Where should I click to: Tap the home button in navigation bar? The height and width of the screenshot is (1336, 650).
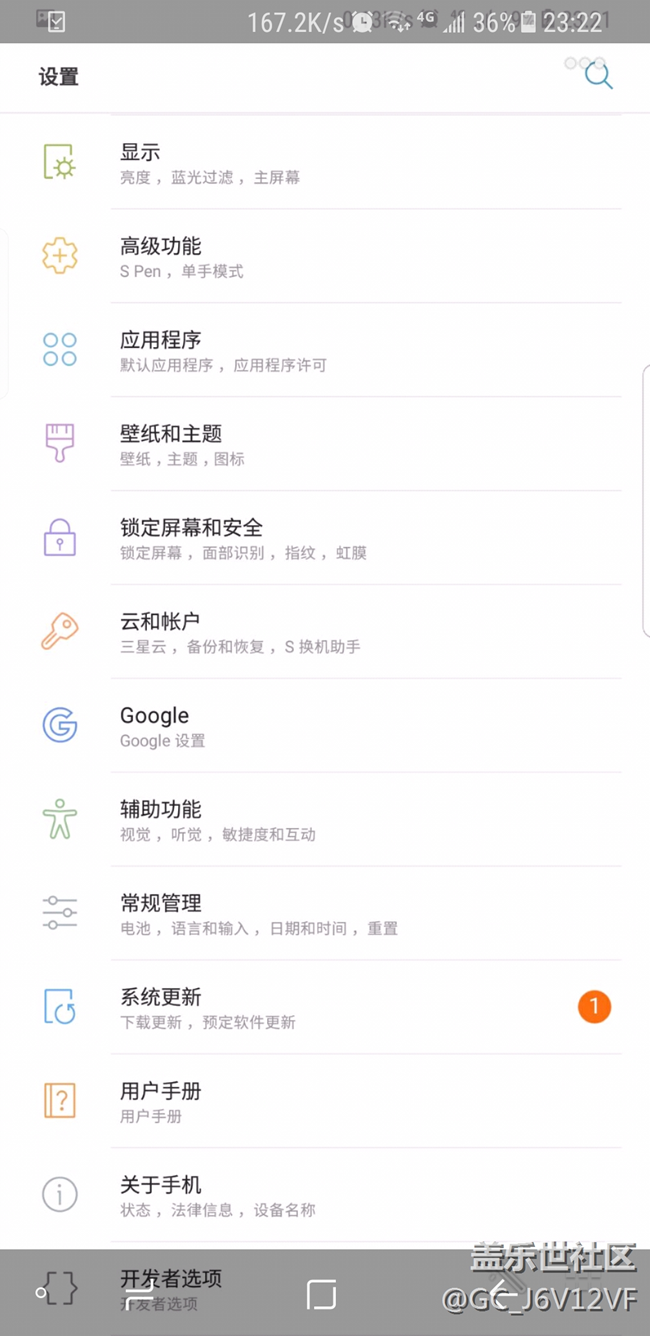tap(321, 1294)
